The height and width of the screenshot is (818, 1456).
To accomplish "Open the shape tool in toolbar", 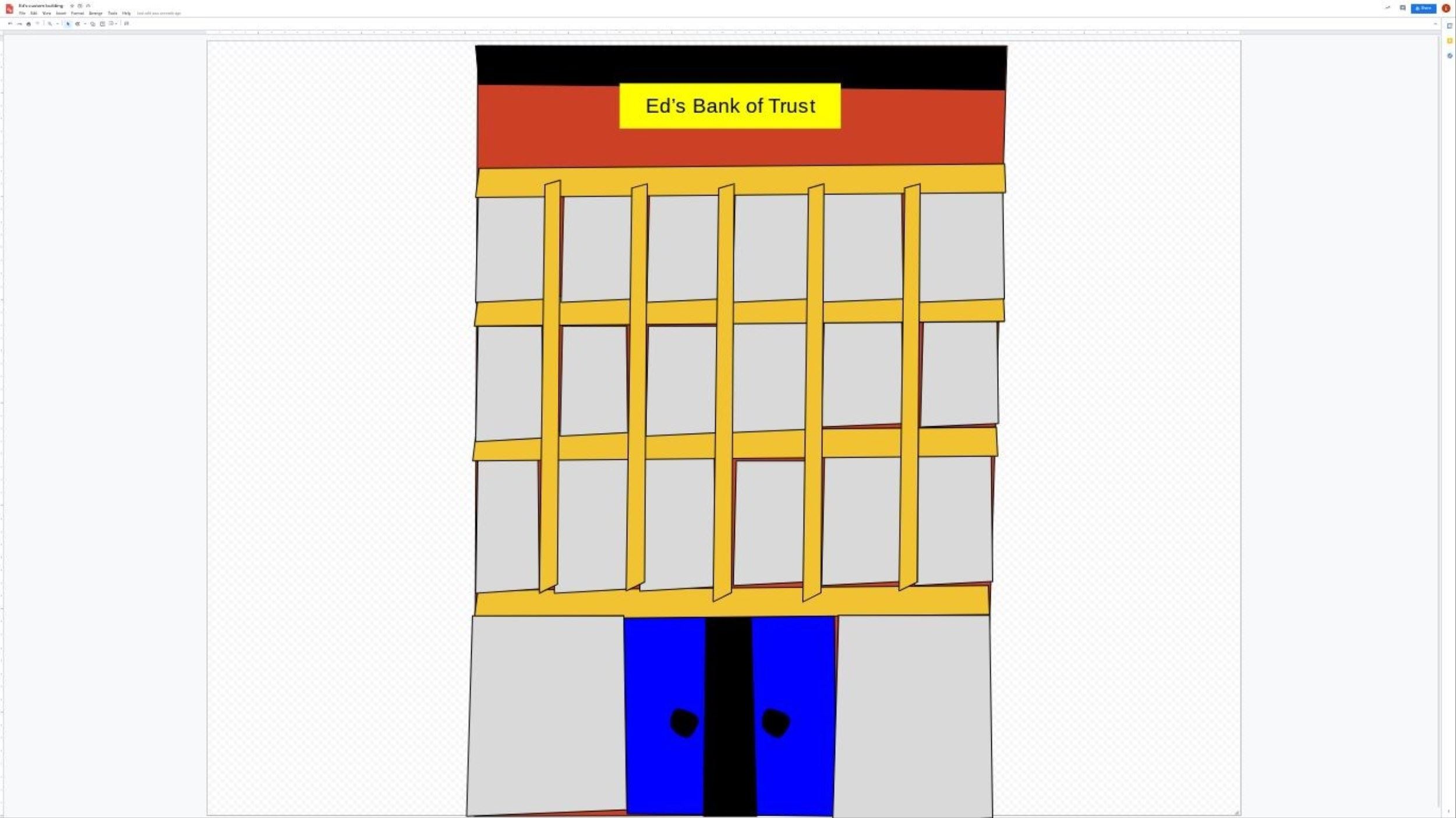I will pos(93,24).
